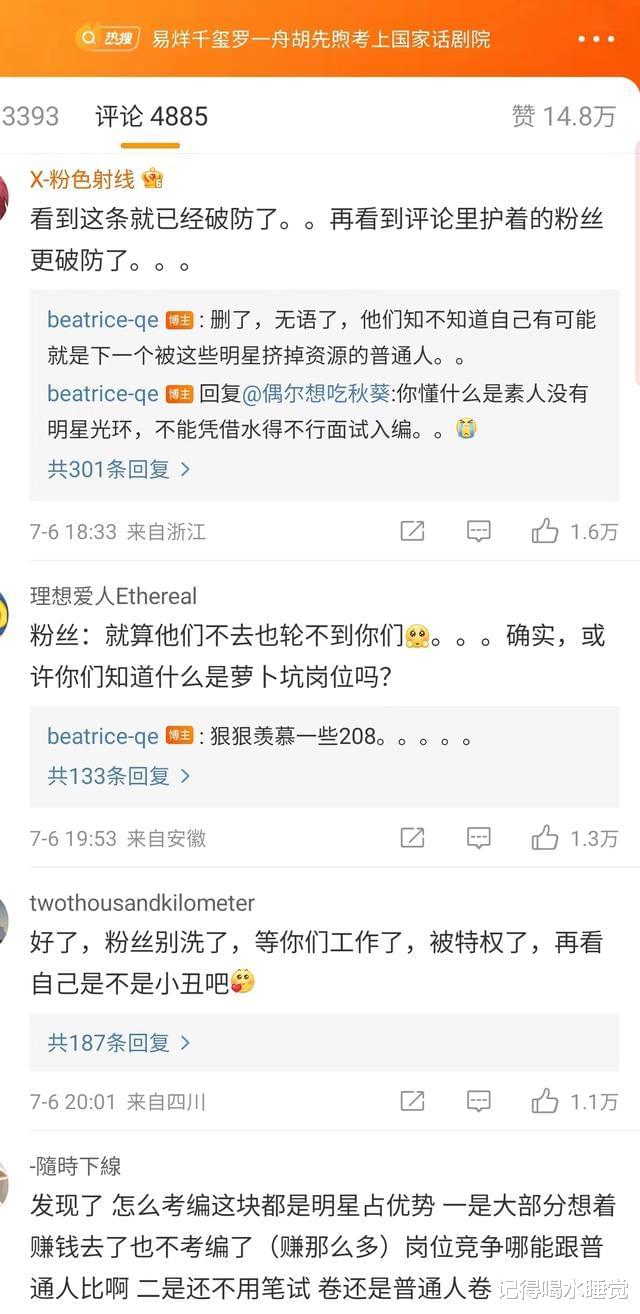Repost X-粉色射线's comment via share icon
Image resolution: width=640 pixels, height=1314 pixels.
coord(412,532)
